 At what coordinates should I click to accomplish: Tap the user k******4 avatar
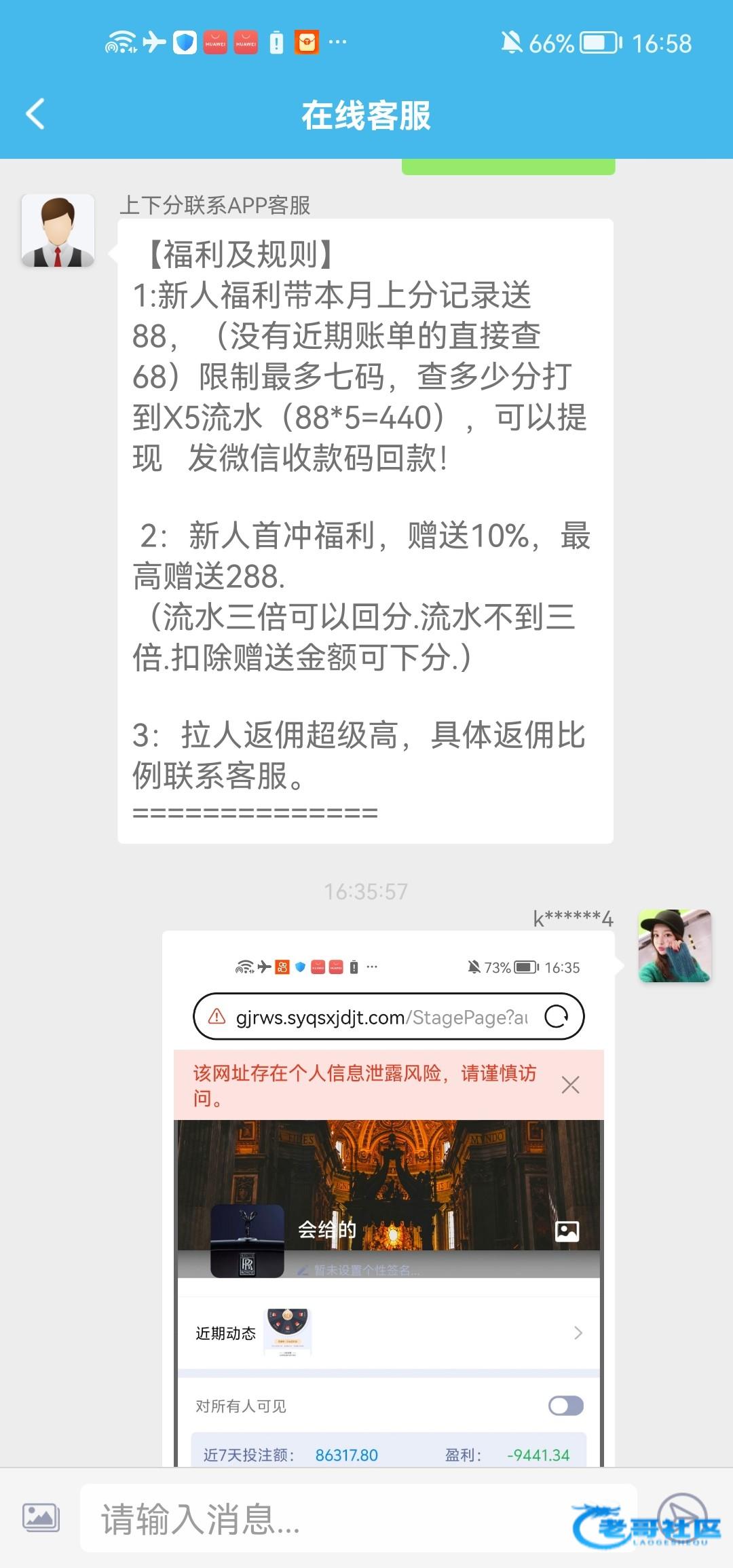pos(675,946)
